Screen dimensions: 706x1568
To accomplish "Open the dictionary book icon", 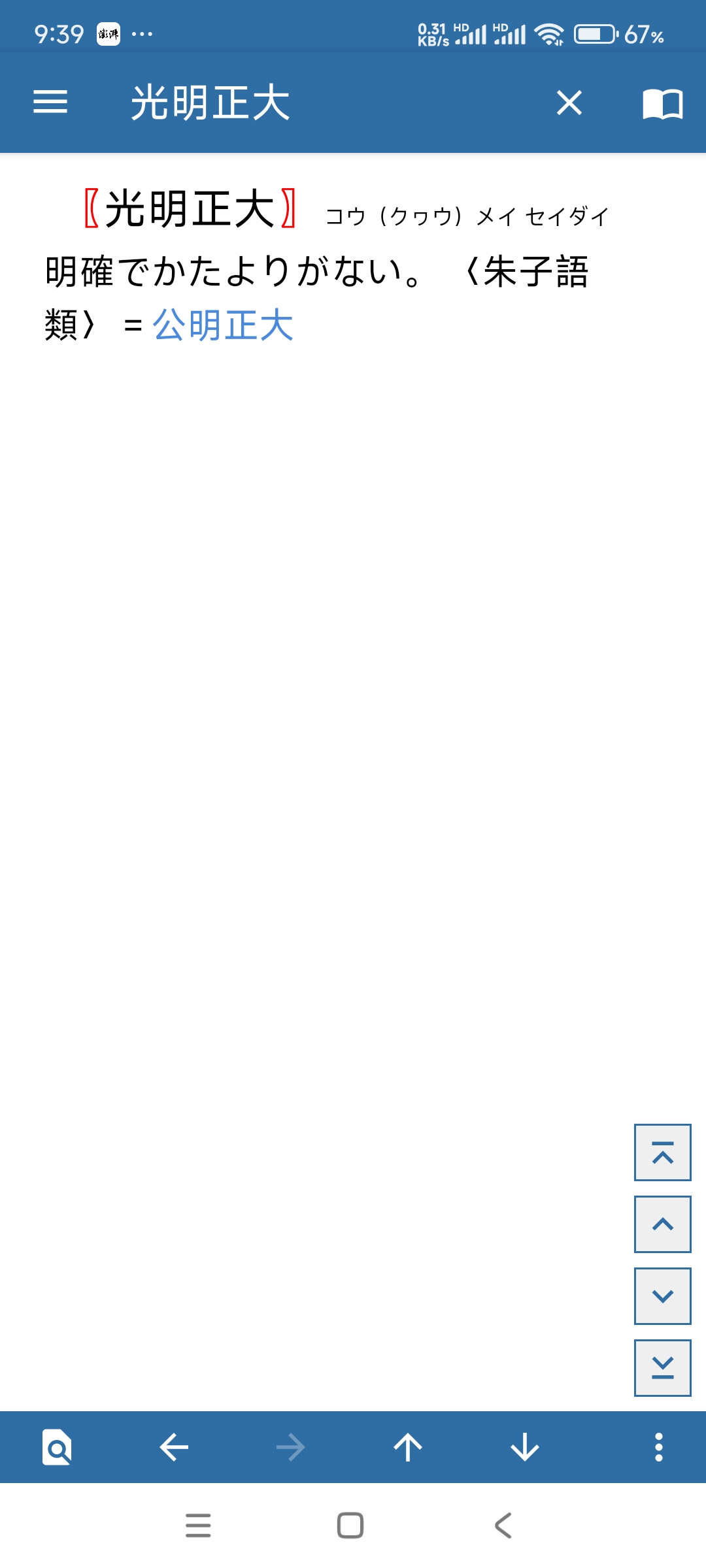I will tap(662, 103).
